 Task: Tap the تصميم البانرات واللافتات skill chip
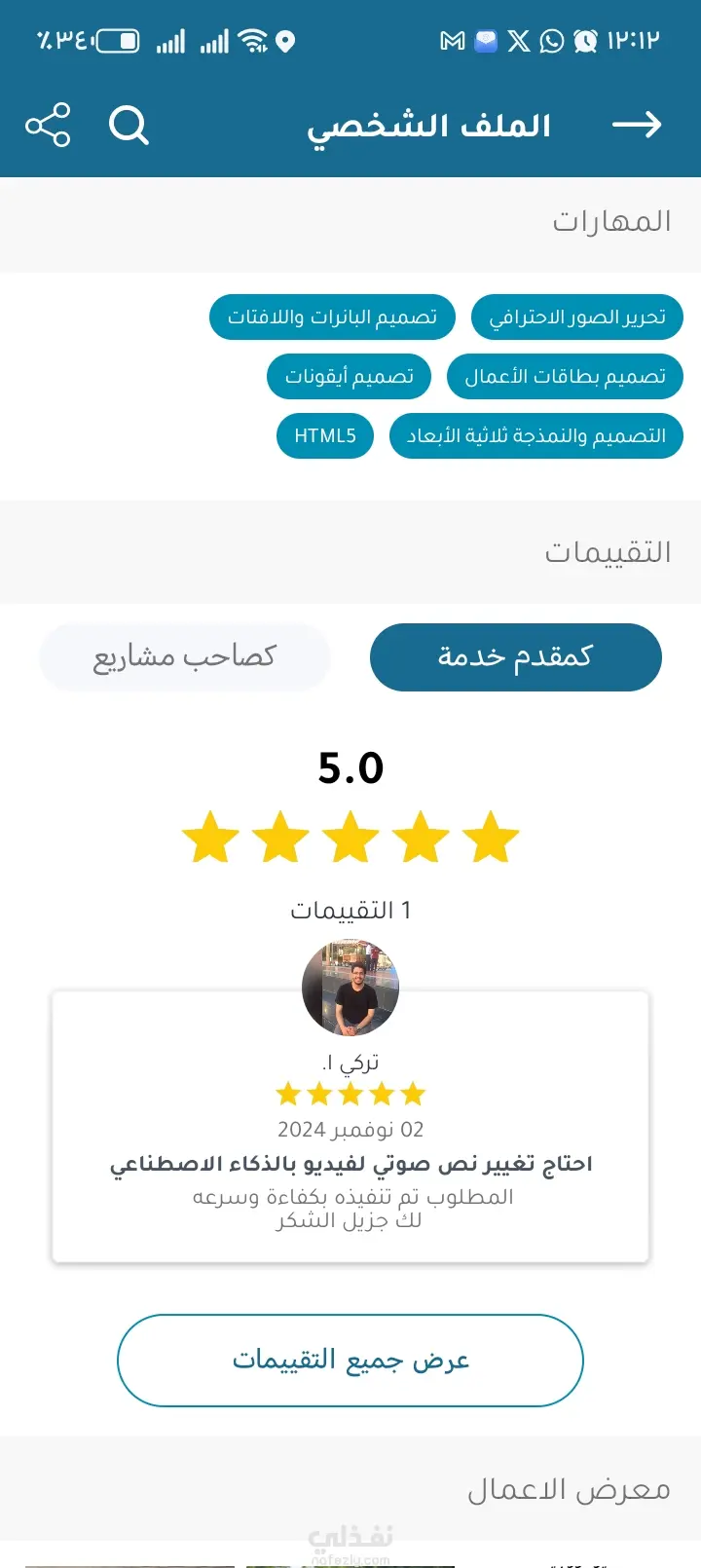pos(332,317)
